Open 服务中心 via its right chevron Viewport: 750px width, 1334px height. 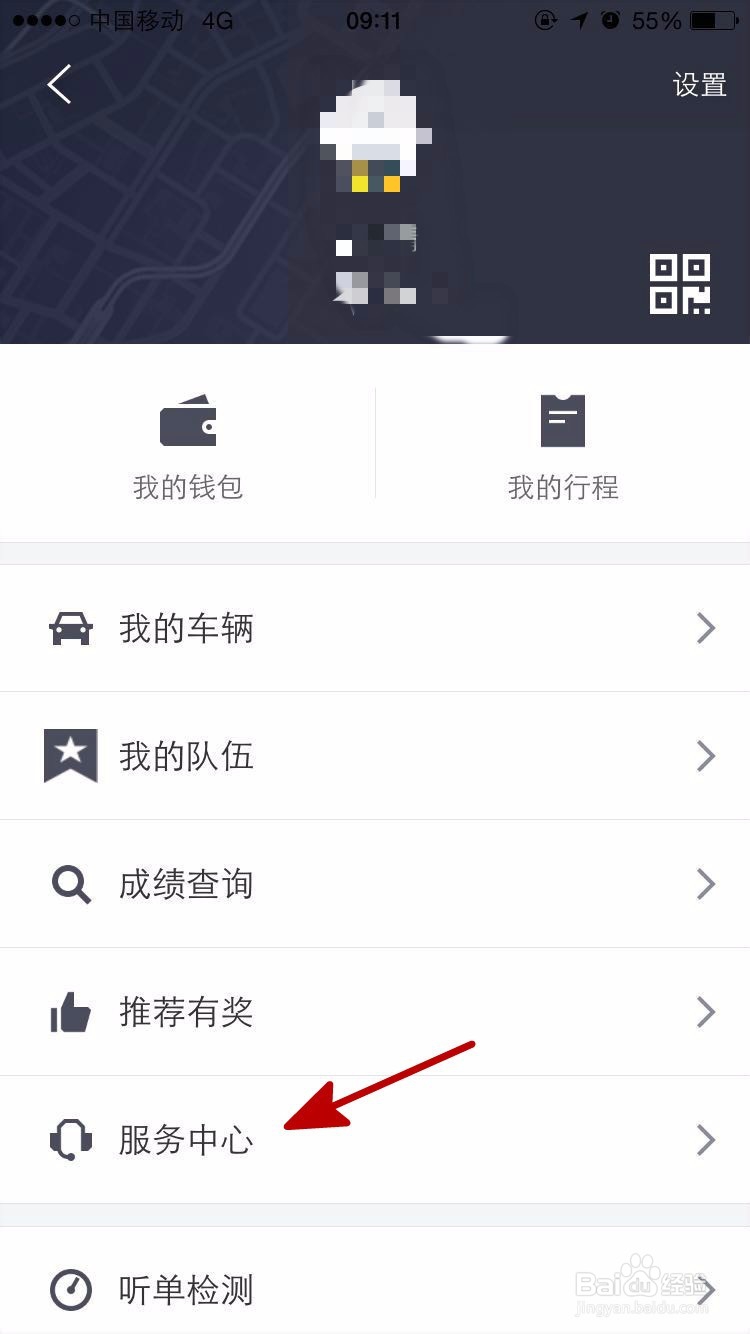tap(707, 1140)
